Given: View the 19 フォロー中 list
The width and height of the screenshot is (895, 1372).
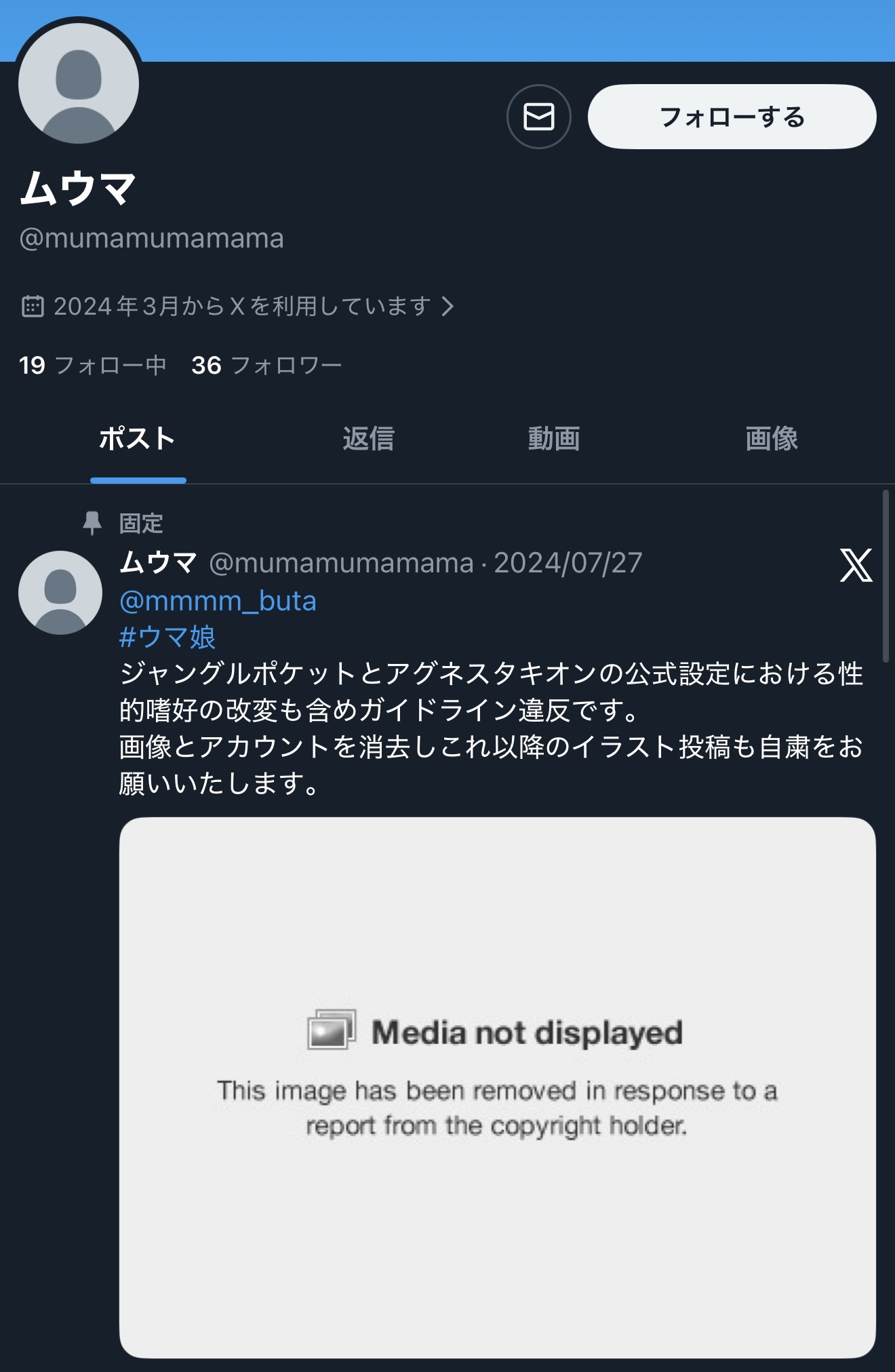Looking at the screenshot, I should [x=92, y=365].
